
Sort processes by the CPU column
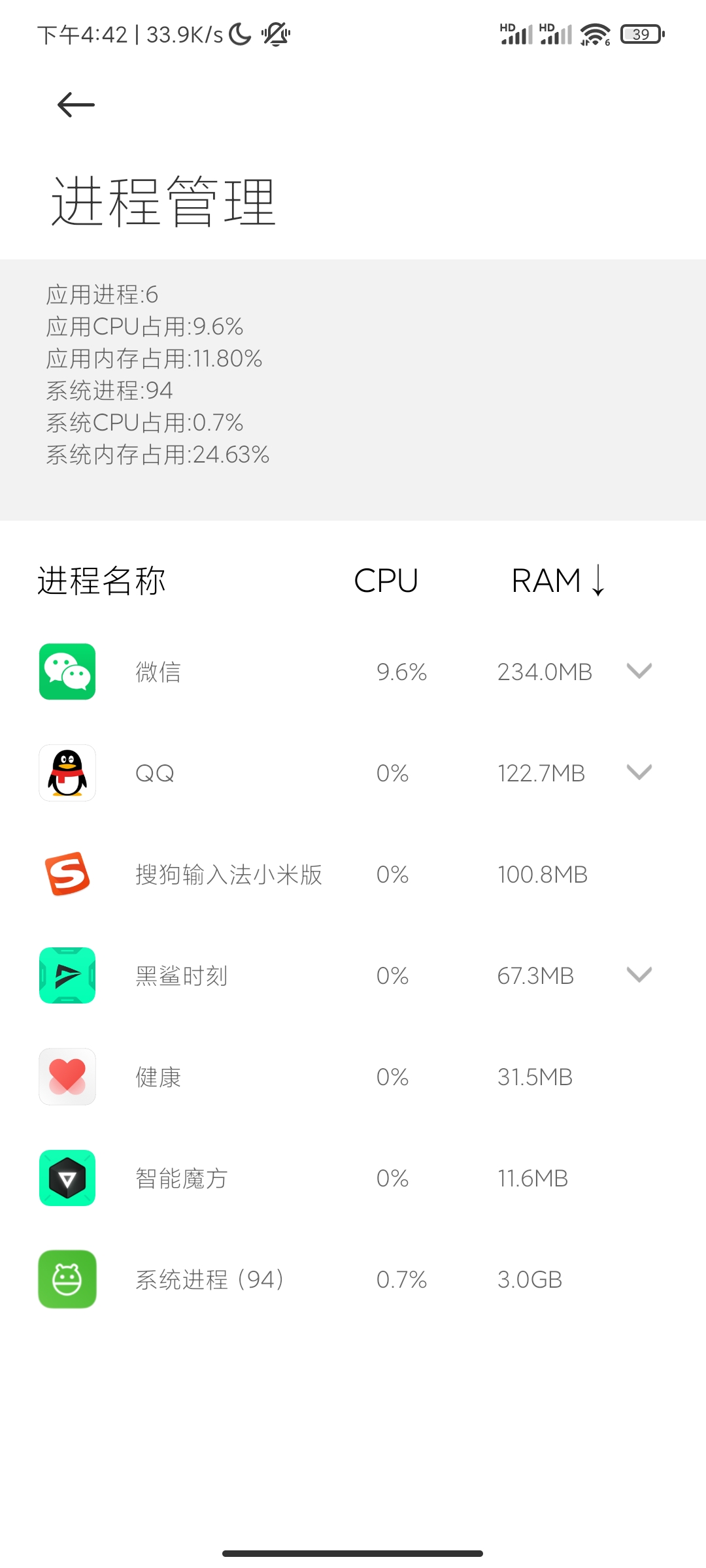386,580
